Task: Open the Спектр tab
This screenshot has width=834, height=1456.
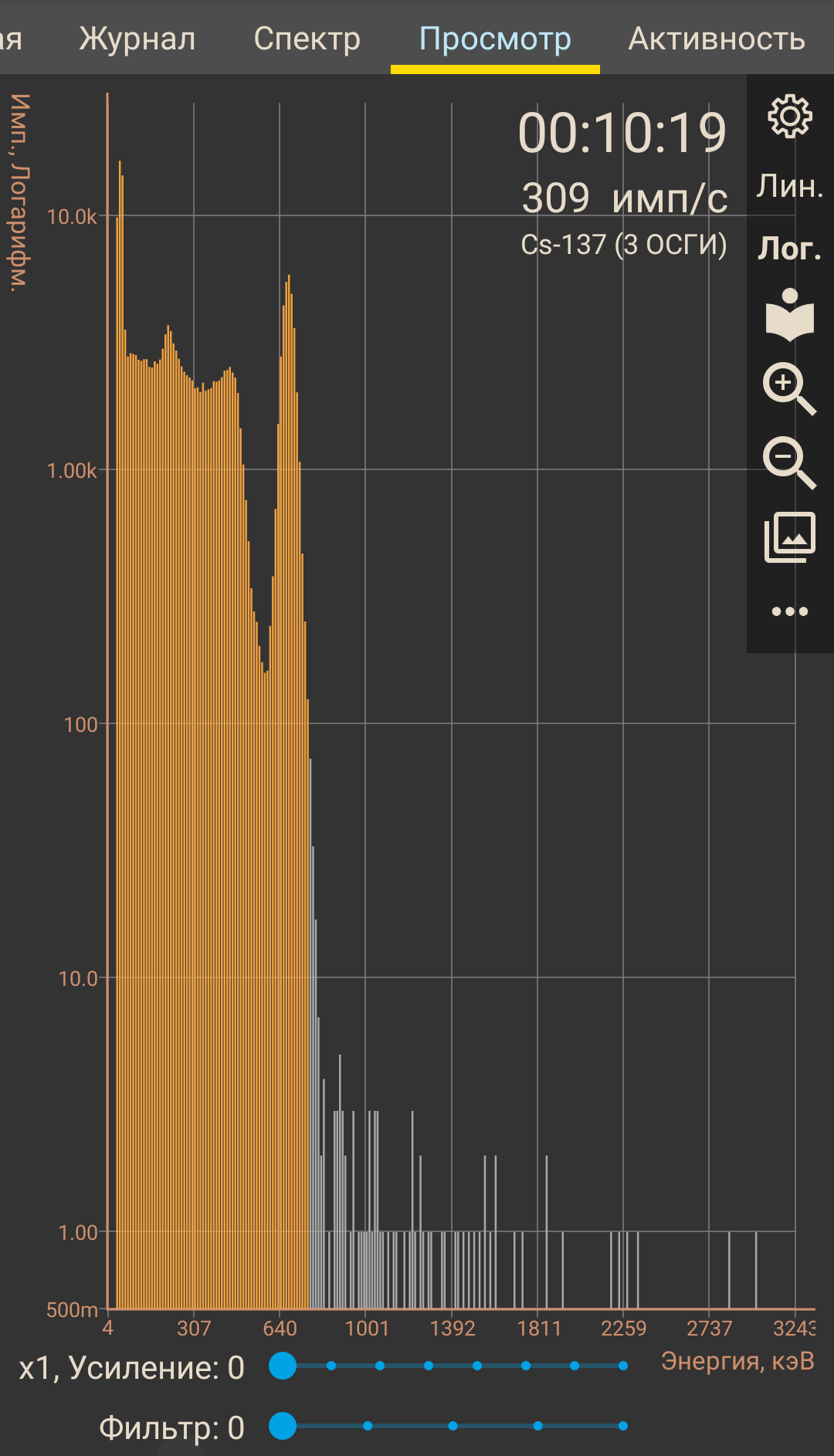Action: click(x=307, y=39)
